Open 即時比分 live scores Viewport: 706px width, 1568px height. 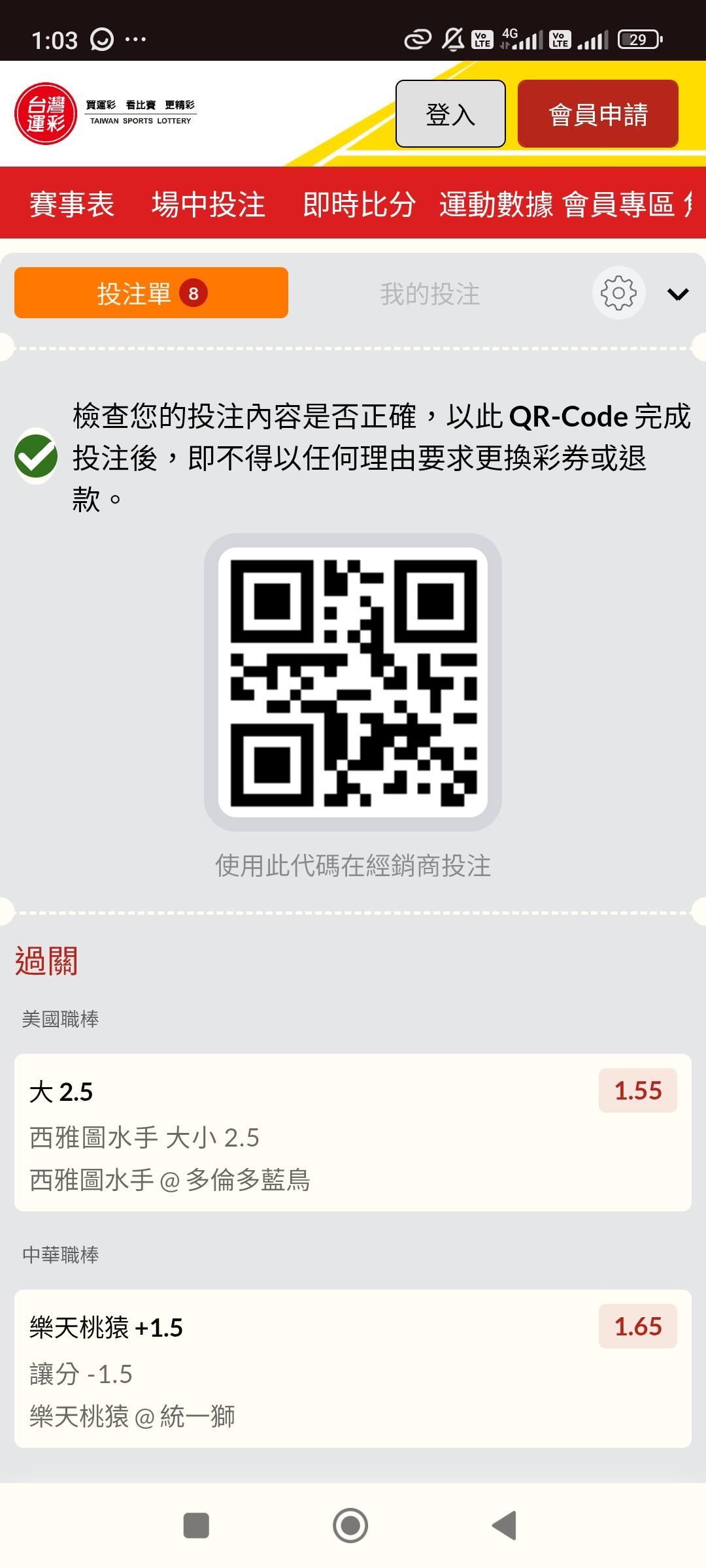(359, 204)
